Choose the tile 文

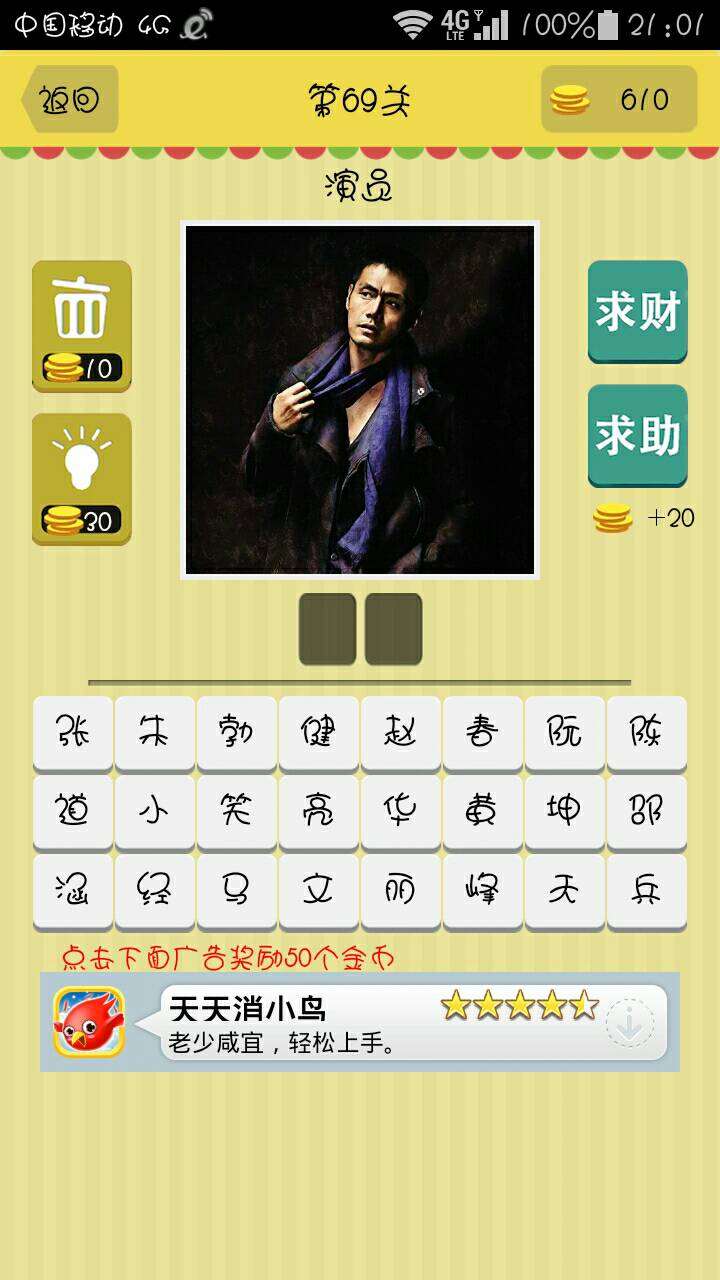pyautogui.click(x=319, y=891)
